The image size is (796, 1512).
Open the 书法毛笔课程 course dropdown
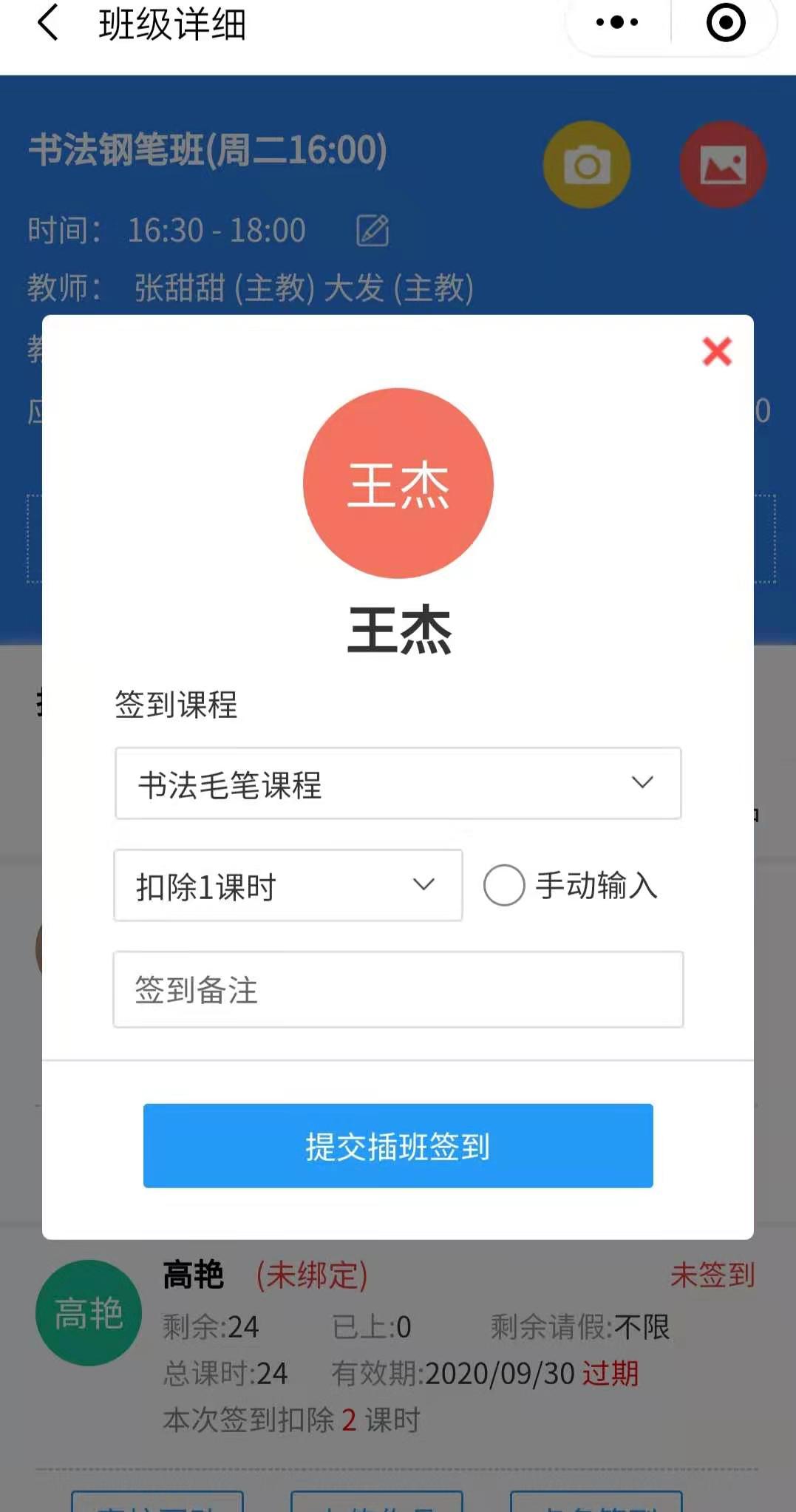coord(398,783)
